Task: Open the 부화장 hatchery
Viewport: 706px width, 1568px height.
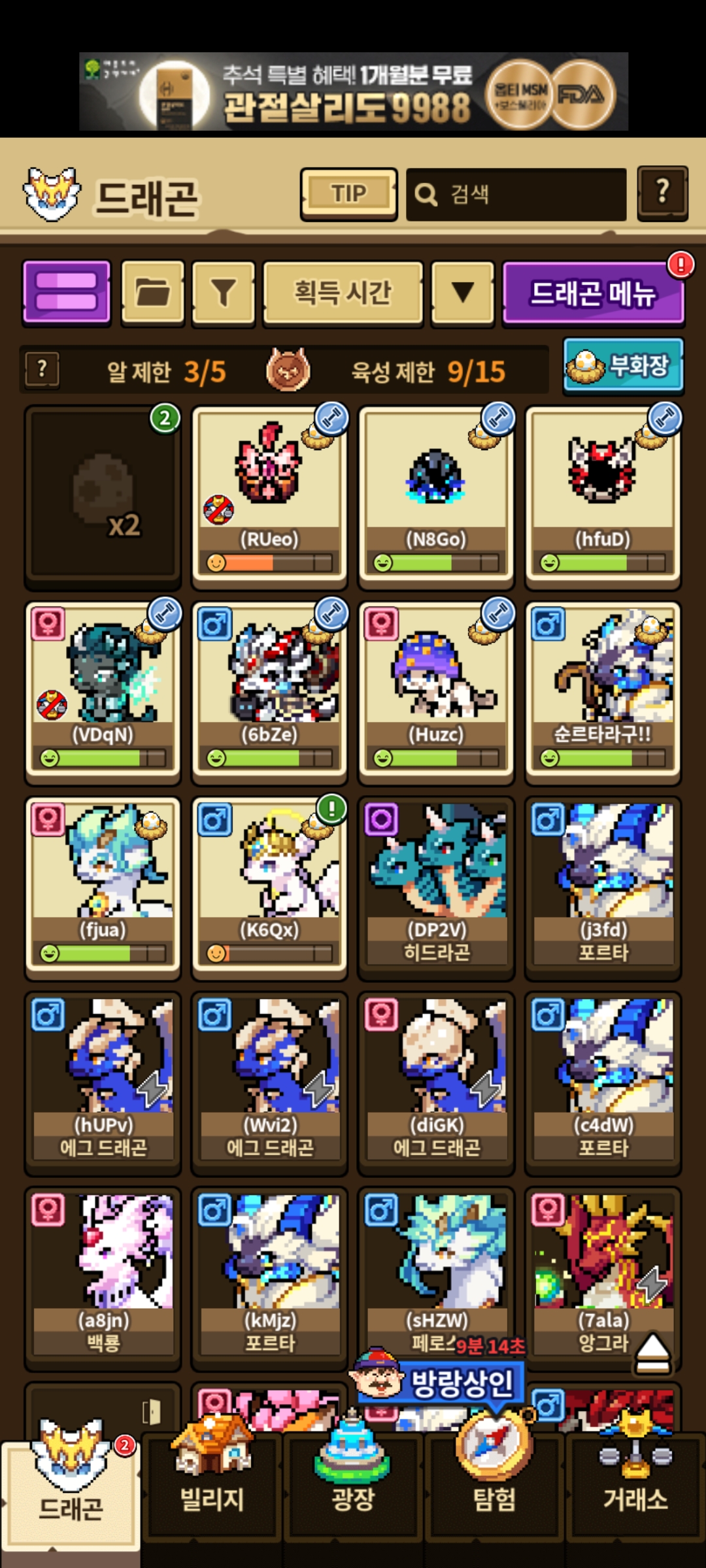Action: [x=624, y=365]
